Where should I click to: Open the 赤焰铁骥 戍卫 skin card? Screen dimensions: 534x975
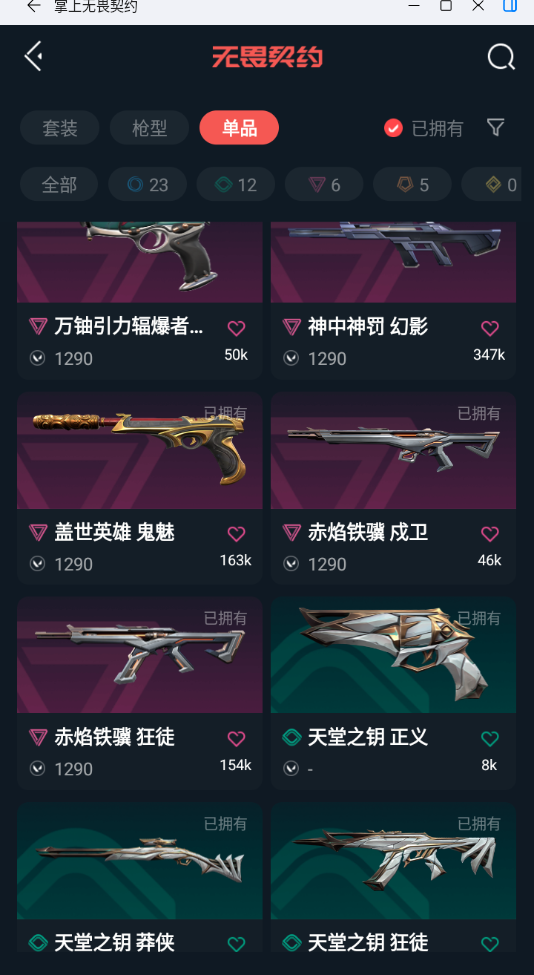coord(393,488)
